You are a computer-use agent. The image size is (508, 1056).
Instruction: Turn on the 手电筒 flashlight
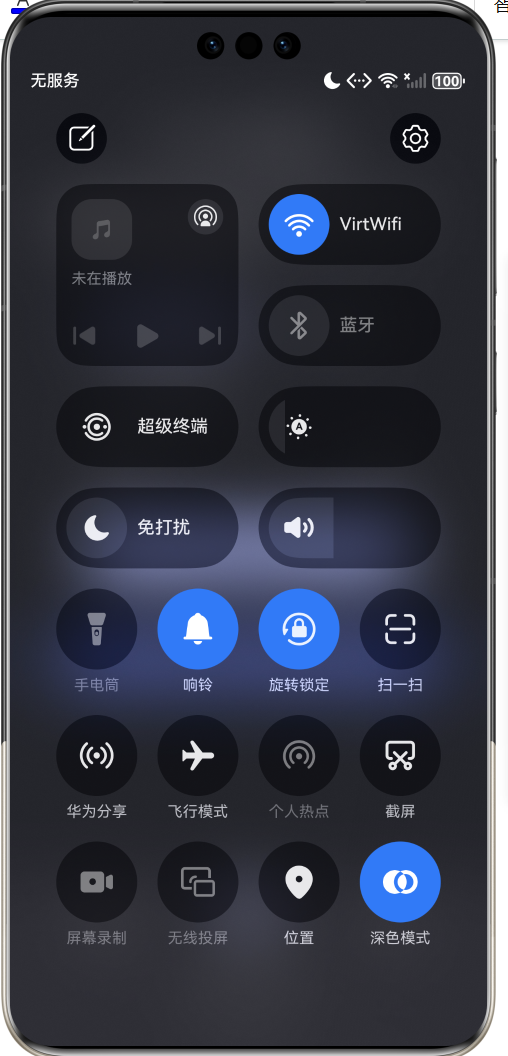pyautogui.click(x=96, y=629)
